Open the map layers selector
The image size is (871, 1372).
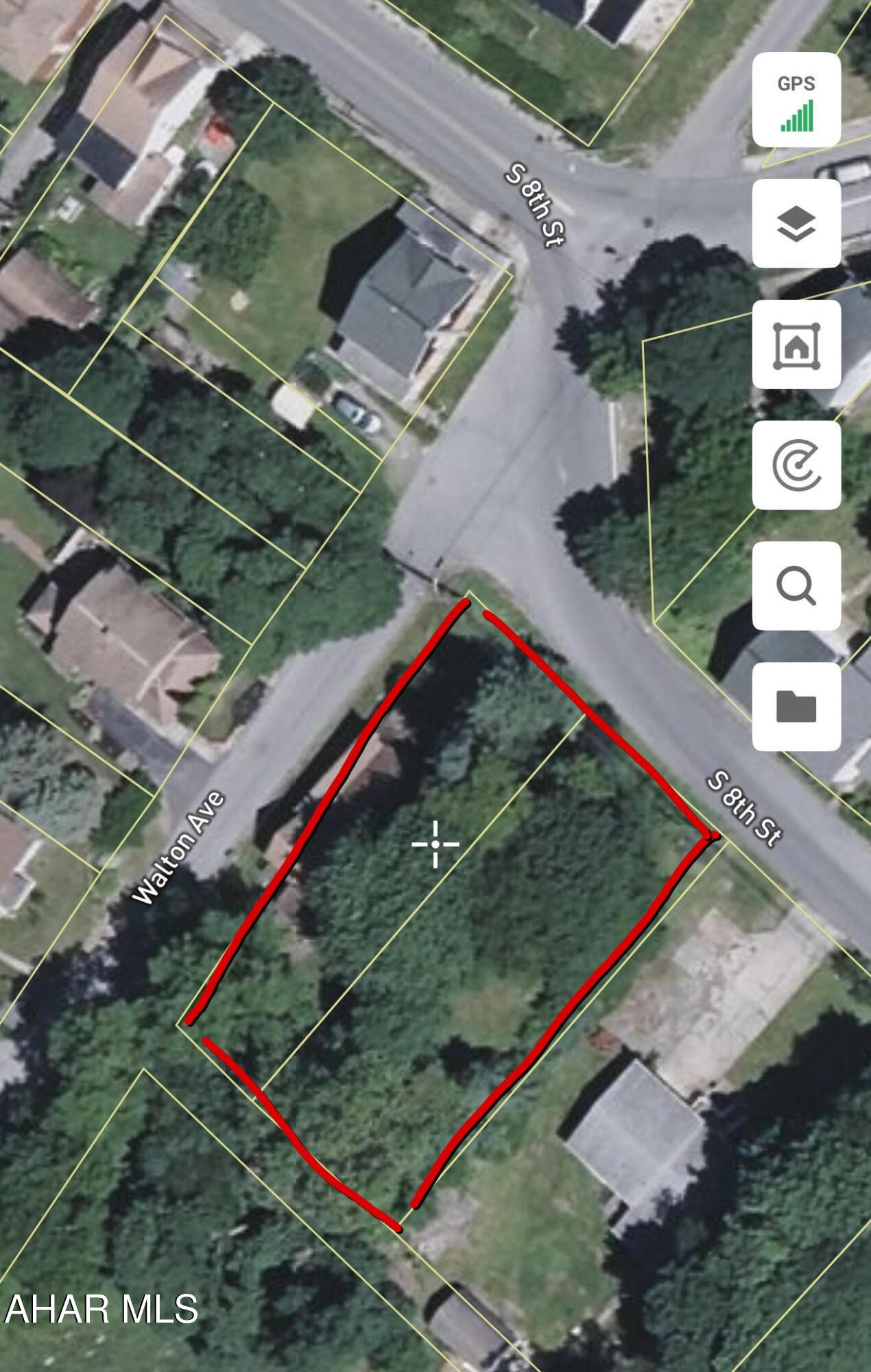[796, 224]
